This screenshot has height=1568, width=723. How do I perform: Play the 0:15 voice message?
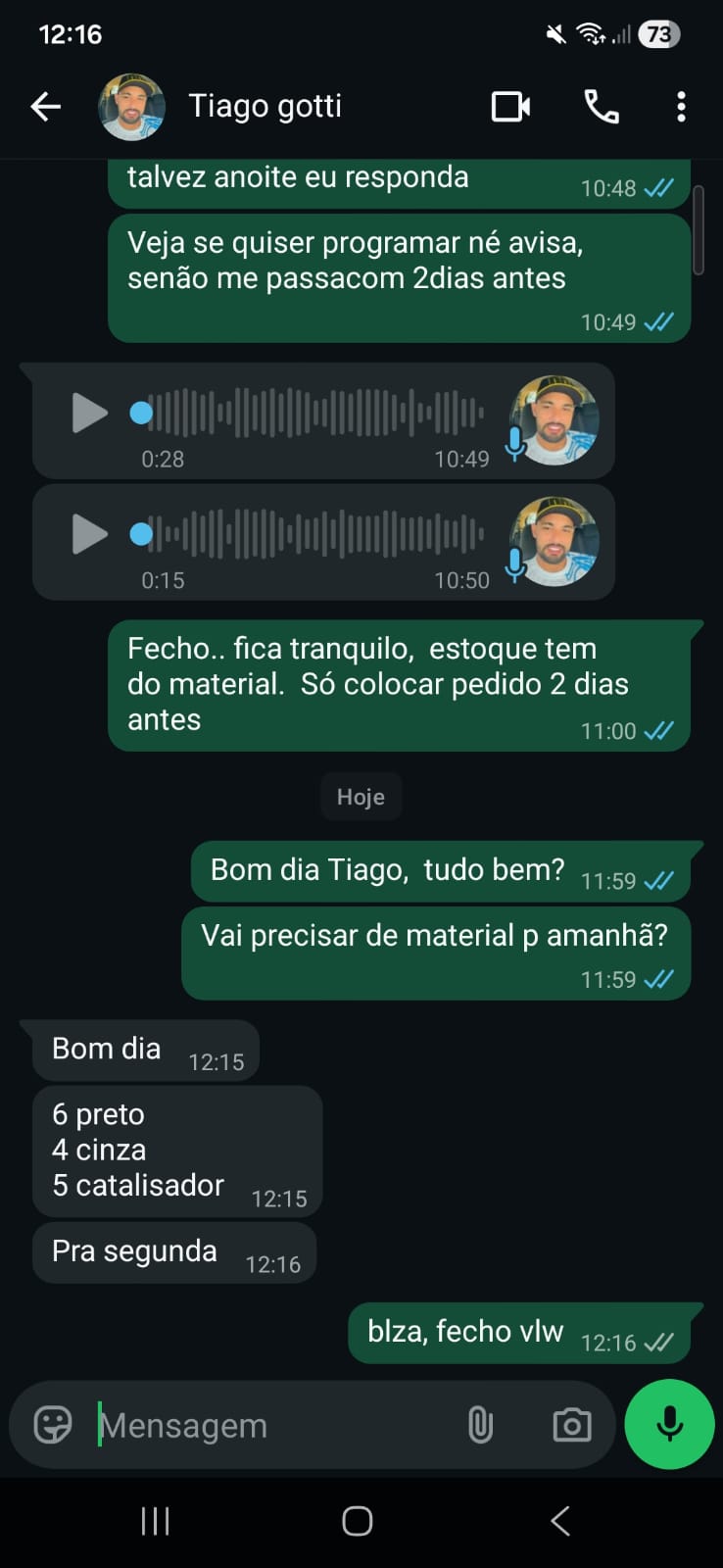tap(89, 534)
